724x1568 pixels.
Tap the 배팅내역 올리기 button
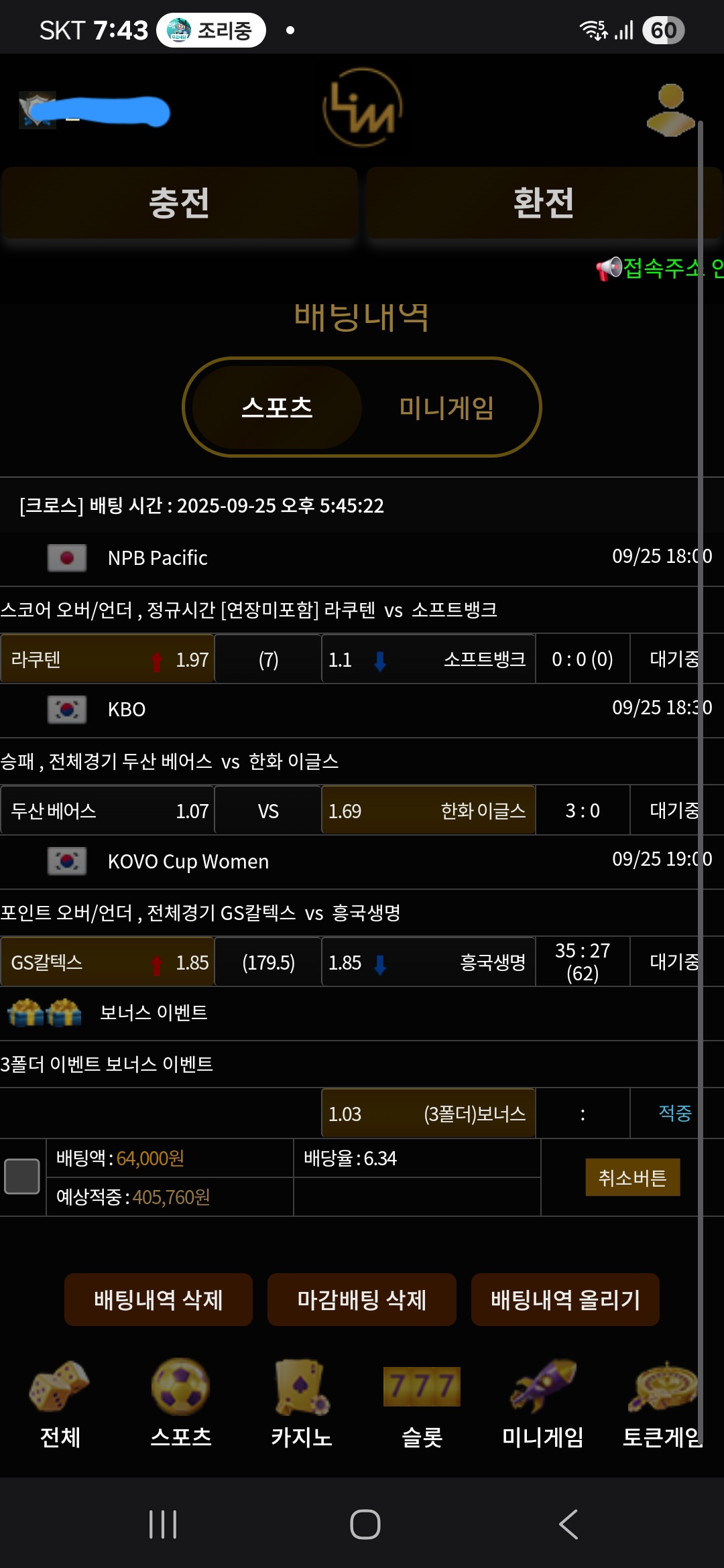pos(565,1300)
